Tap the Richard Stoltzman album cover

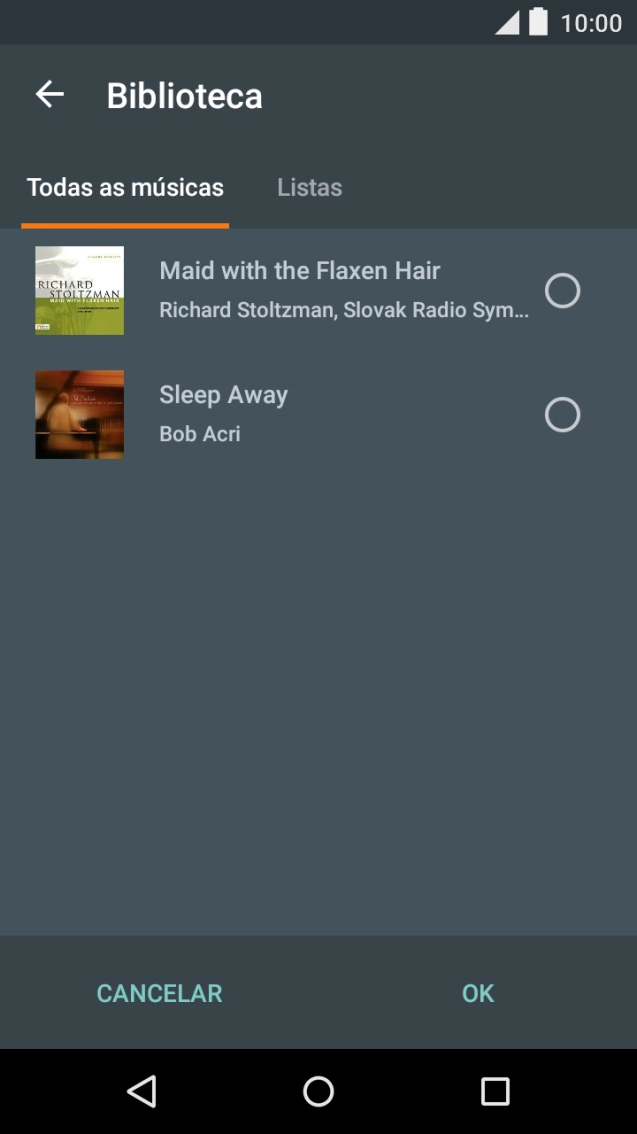[80, 290]
